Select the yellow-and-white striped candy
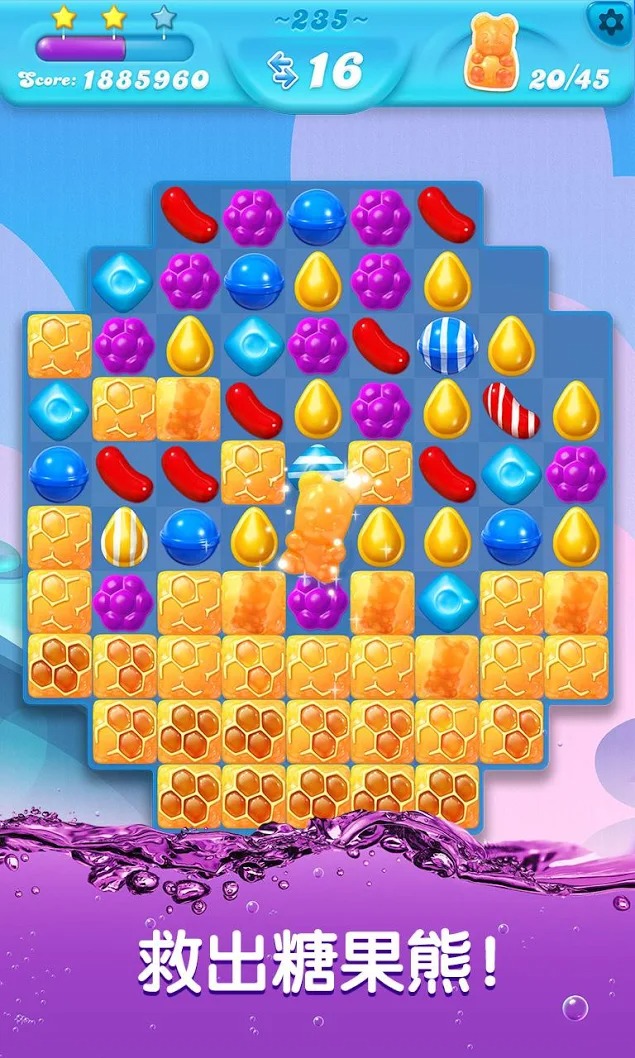Screen dimensions: 635x1058 (x=123, y=536)
